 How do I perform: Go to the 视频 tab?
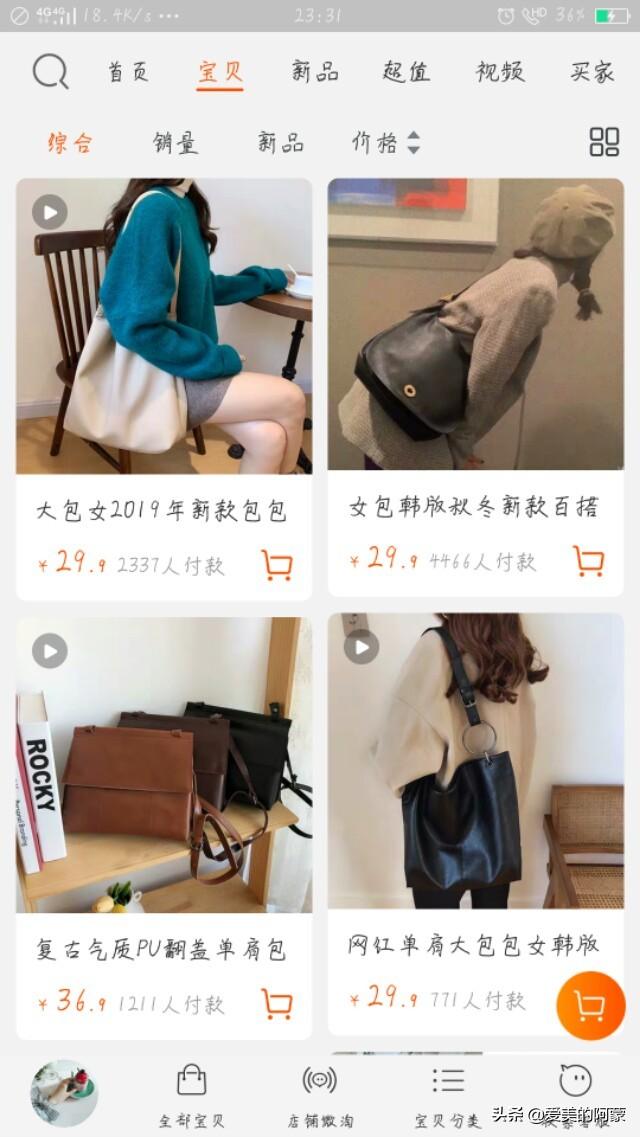(x=499, y=72)
